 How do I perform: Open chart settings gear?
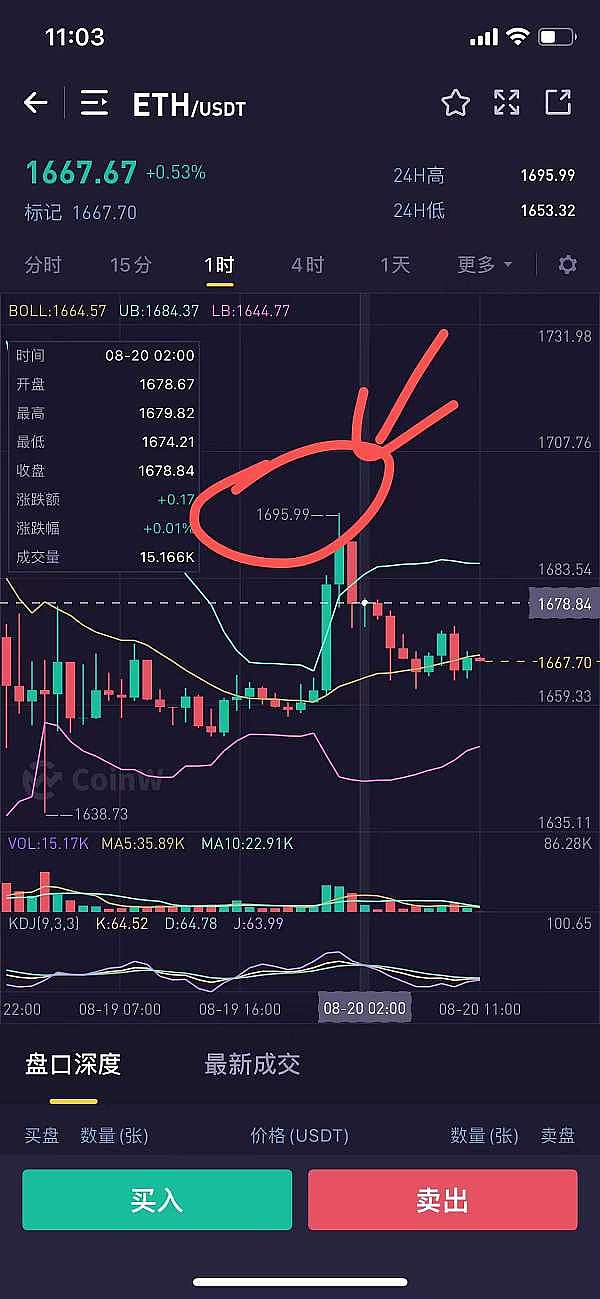click(x=567, y=265)
